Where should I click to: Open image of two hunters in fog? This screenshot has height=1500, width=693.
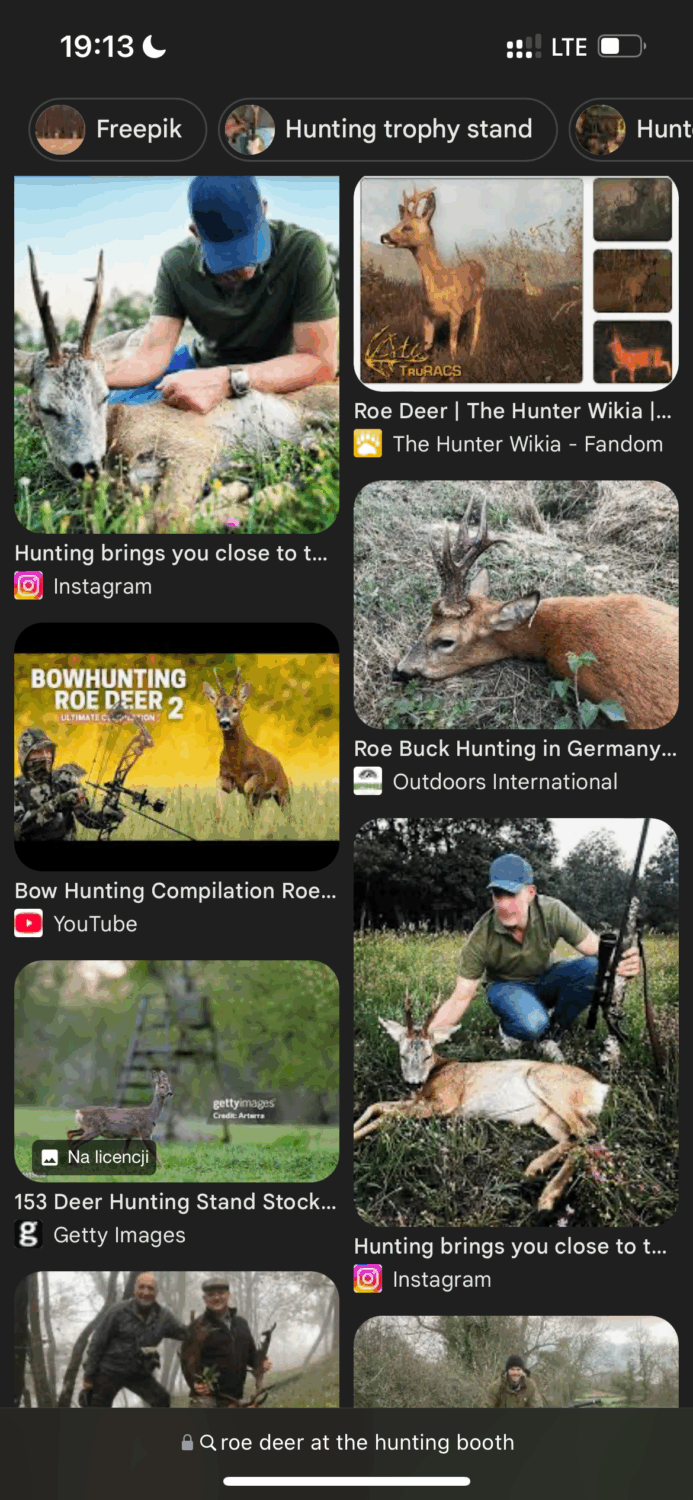177,1338
